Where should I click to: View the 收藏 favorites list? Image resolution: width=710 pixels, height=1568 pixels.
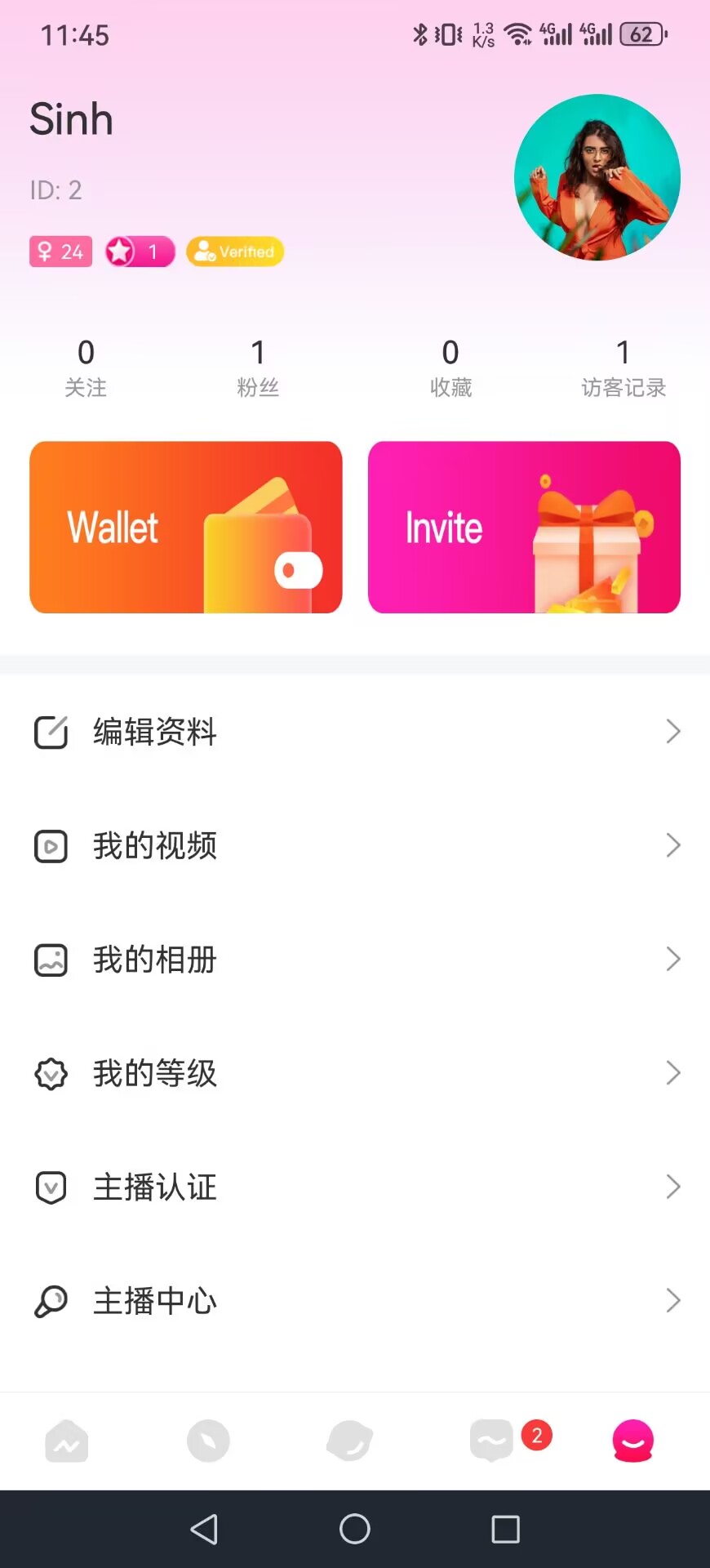pos(450,367)
